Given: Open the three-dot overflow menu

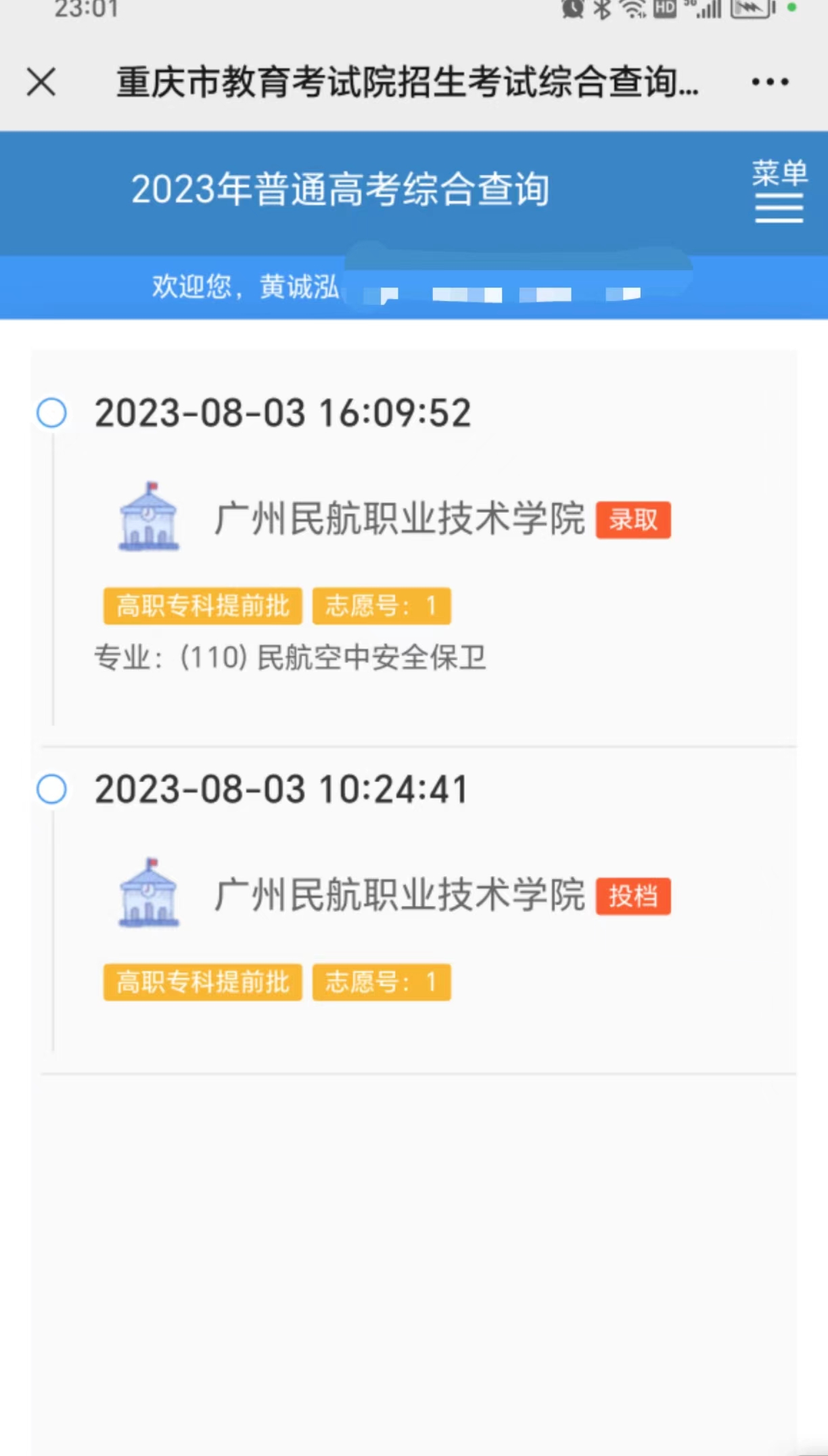Looking at the screenshot, I should point(770,82).
